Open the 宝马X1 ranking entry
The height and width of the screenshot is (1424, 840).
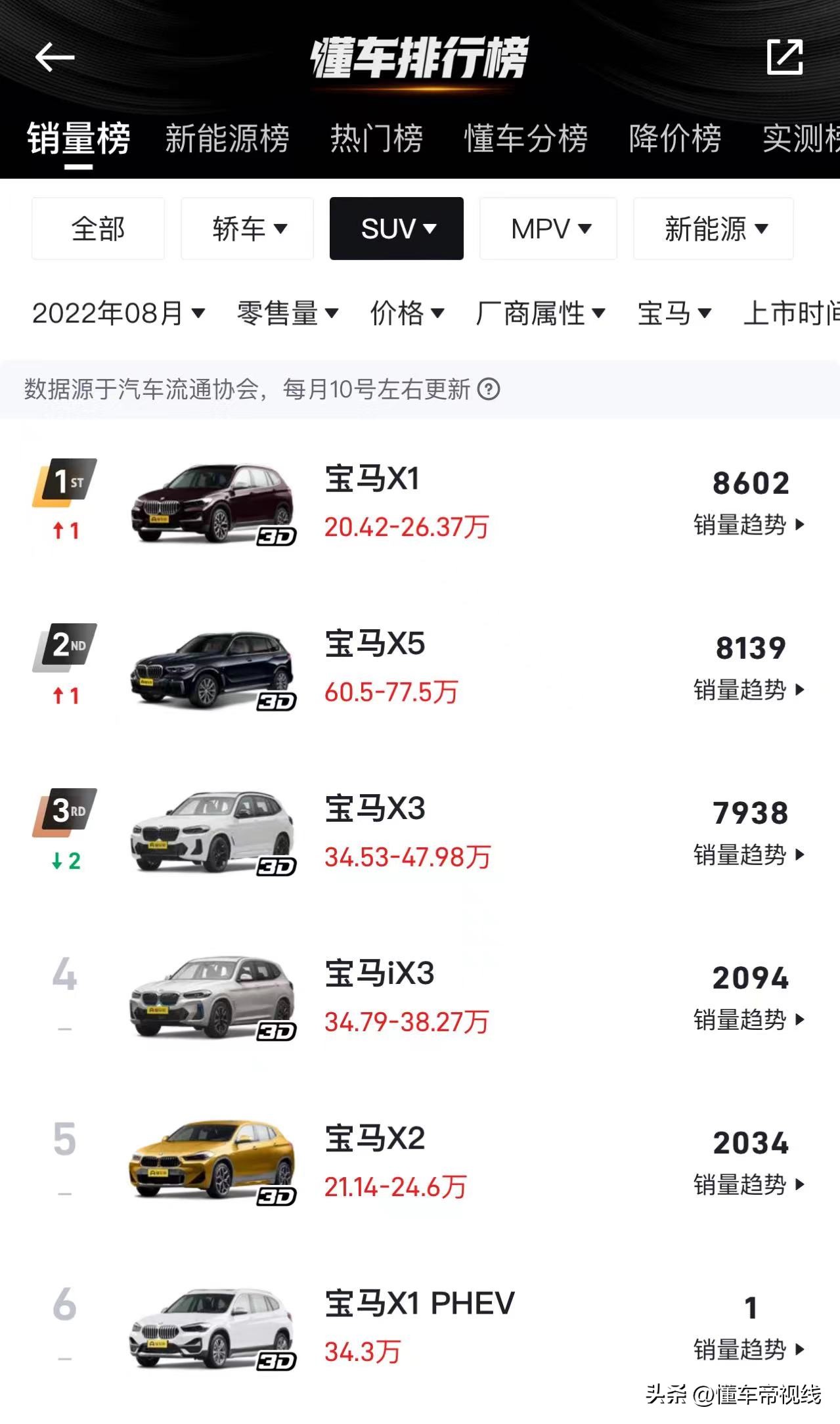(x=372, y=479)
